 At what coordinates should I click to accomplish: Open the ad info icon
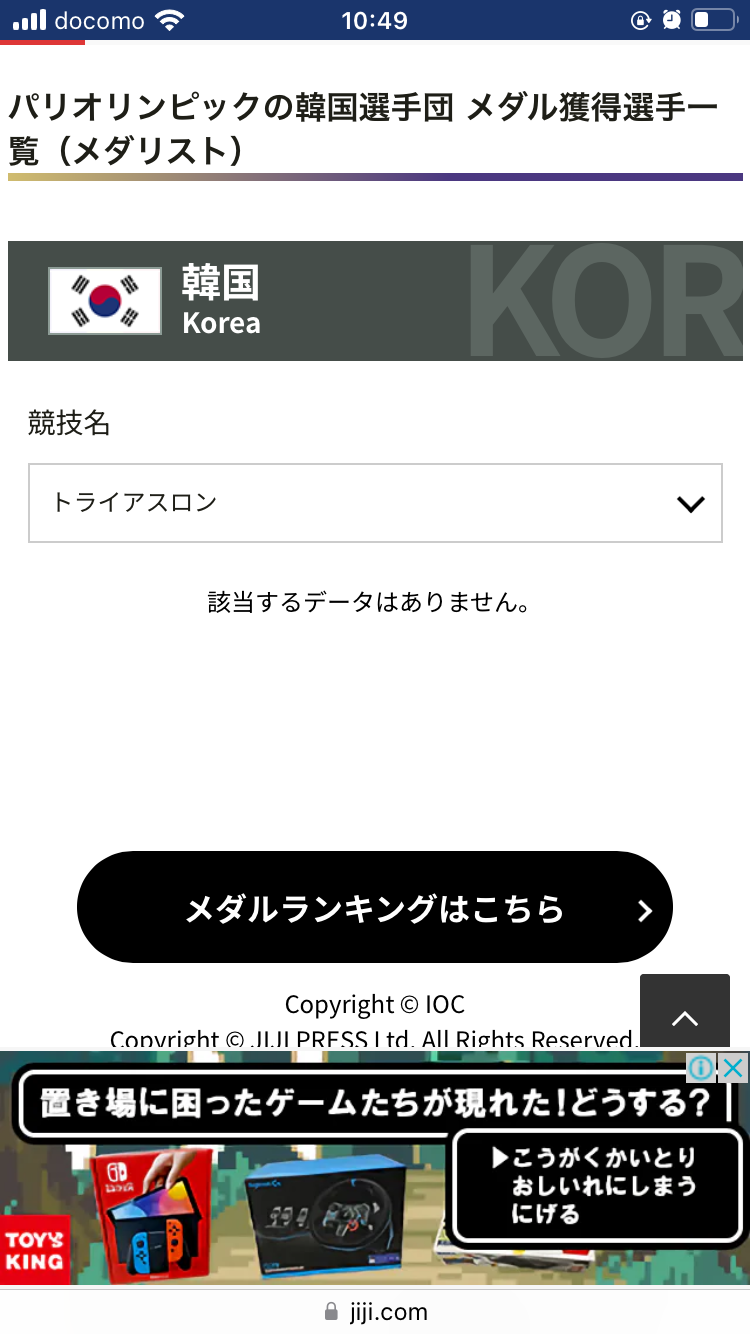[x=702, y=1067]
